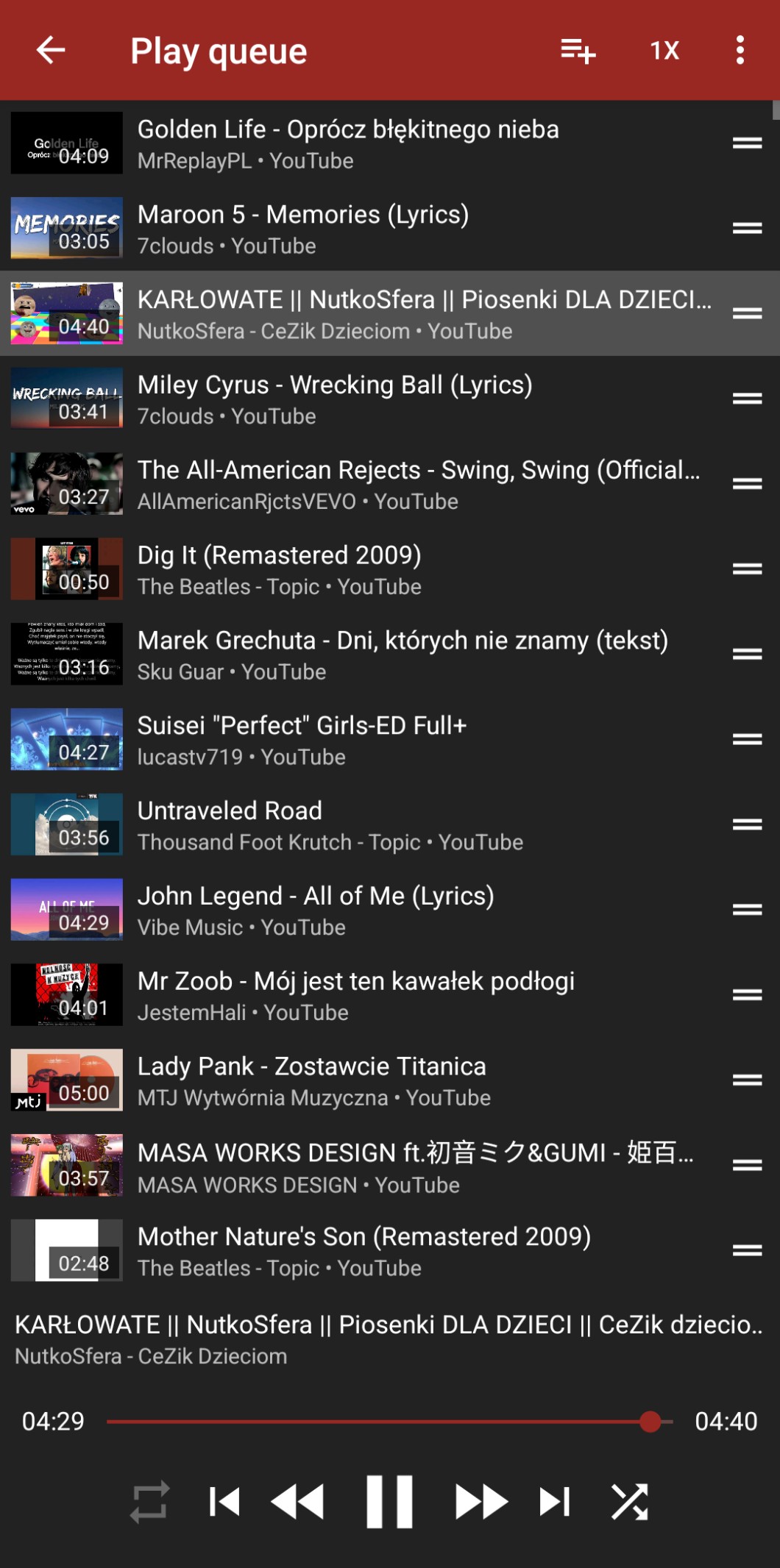Play Untraveled Road by Thousand Foot Krutch

368,825
